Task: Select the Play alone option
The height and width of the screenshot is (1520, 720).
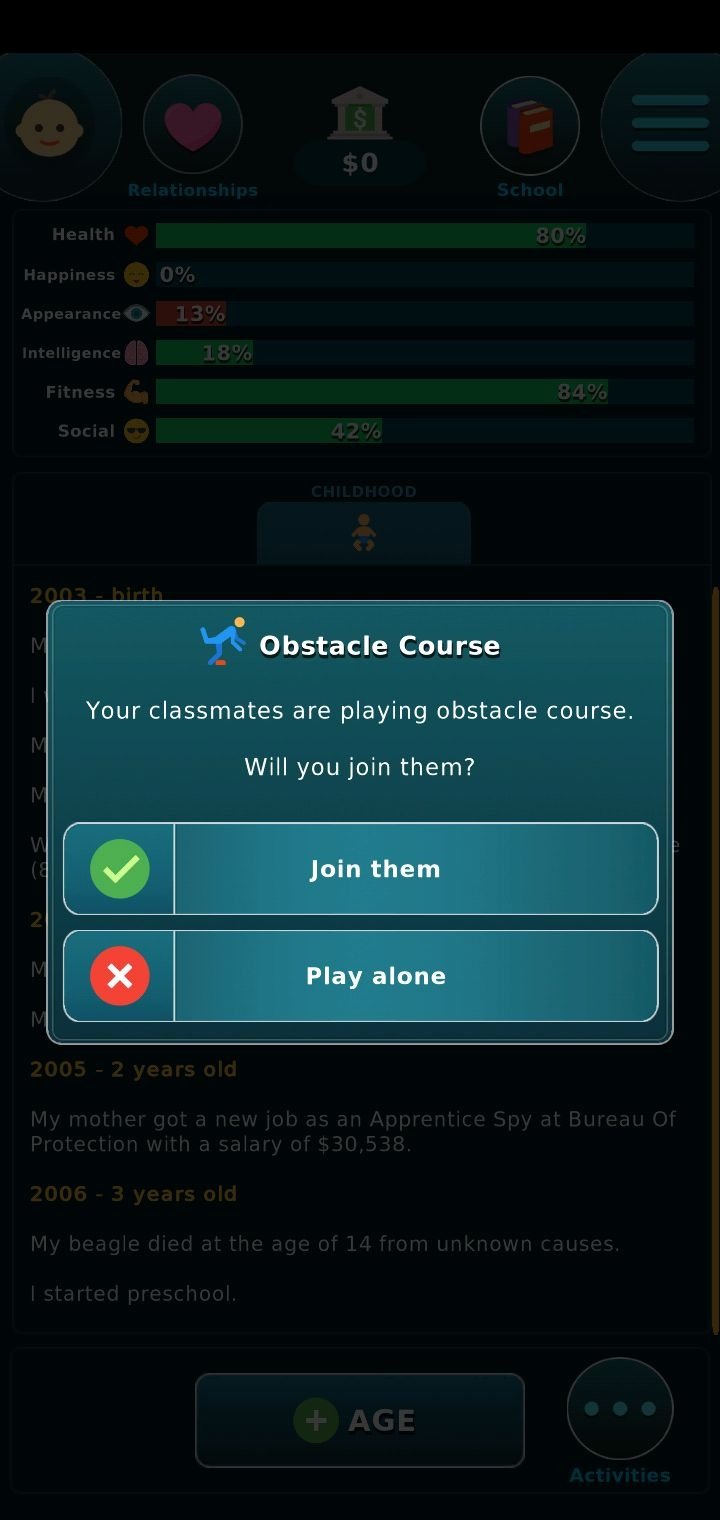Action: tap(360, 976)
